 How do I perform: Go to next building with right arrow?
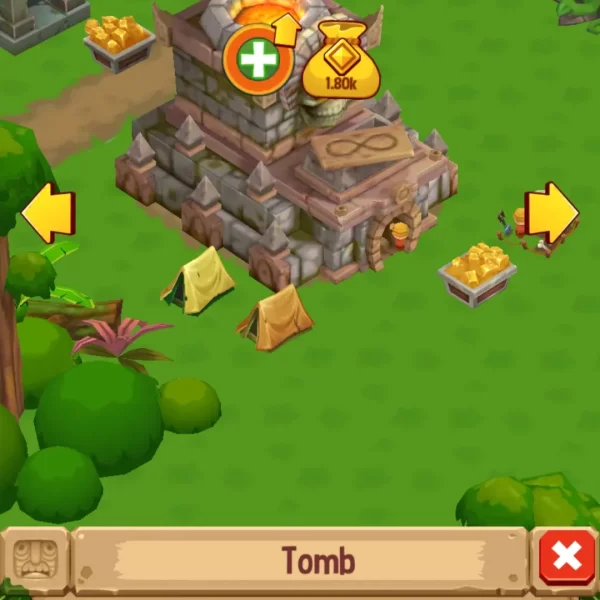pyautogui.click(x=552, y=211)
